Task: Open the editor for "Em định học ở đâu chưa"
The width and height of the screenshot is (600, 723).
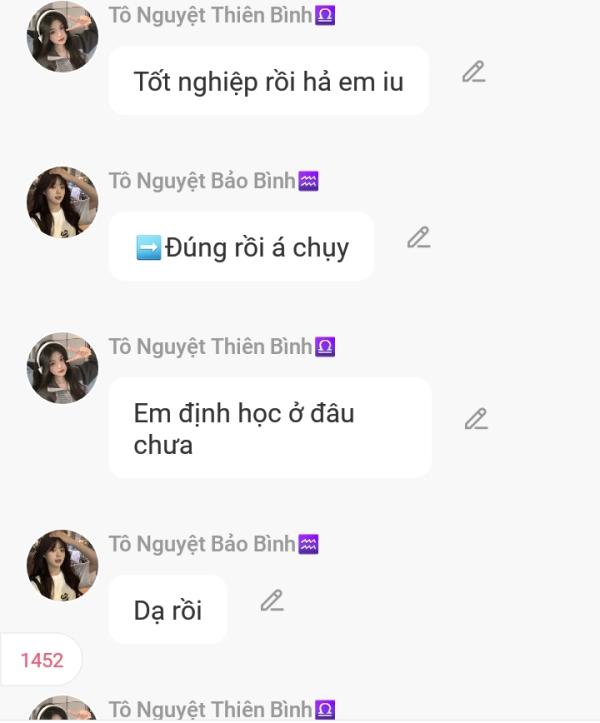Action: [x=475, y=419]
